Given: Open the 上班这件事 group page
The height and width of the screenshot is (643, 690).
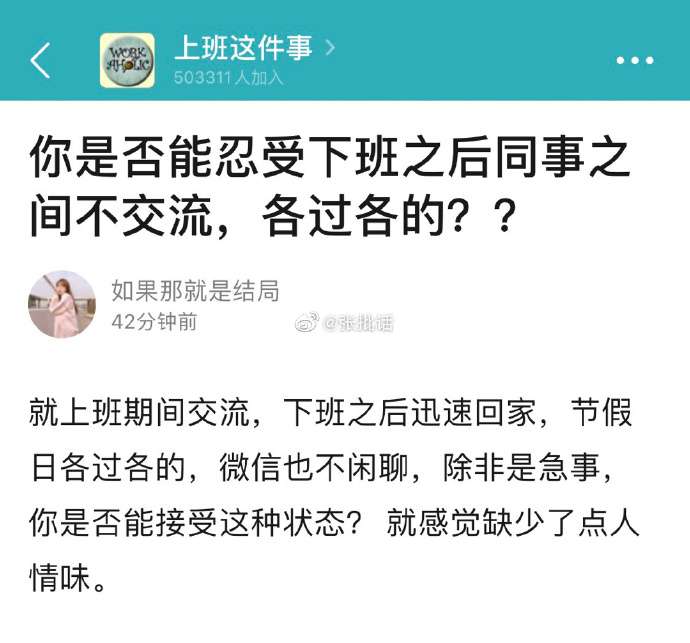Looking at the screenshot, I should click(x=243, y=47).
